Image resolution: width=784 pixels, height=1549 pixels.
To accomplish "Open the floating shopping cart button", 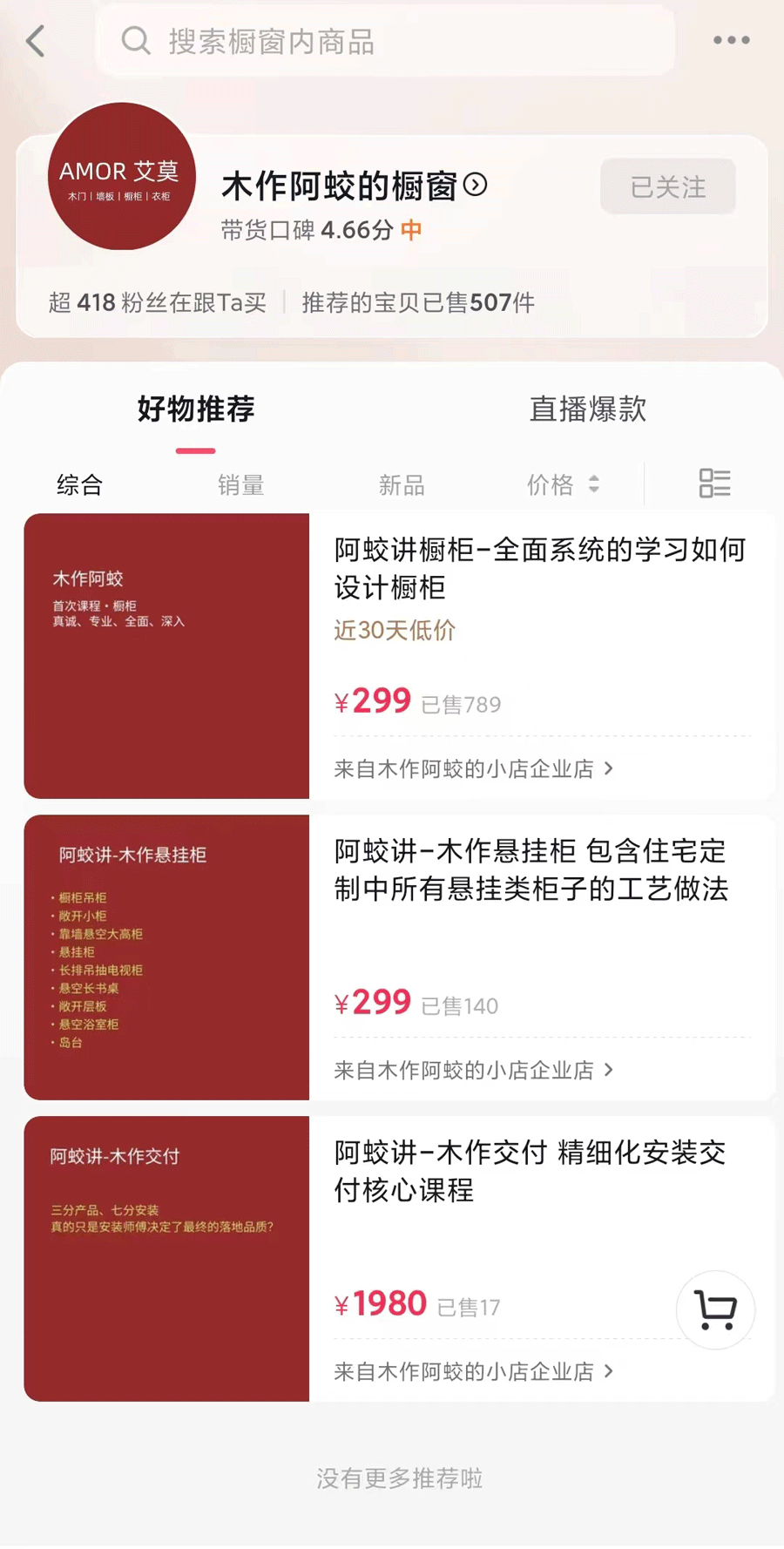I will pyautogui.click(x=716, y=1309).
